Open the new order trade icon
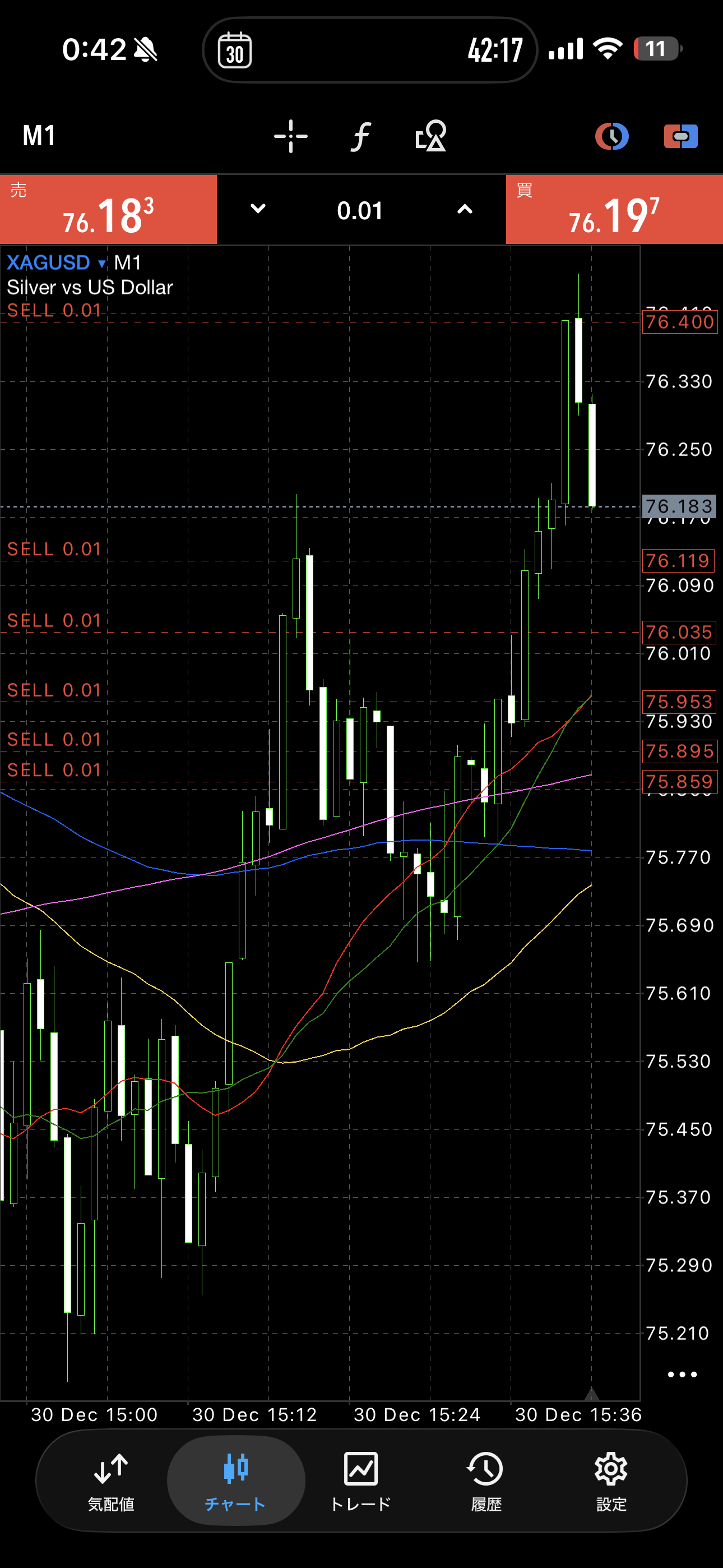This screenshot has width=723, height=1568. [680, 136]
